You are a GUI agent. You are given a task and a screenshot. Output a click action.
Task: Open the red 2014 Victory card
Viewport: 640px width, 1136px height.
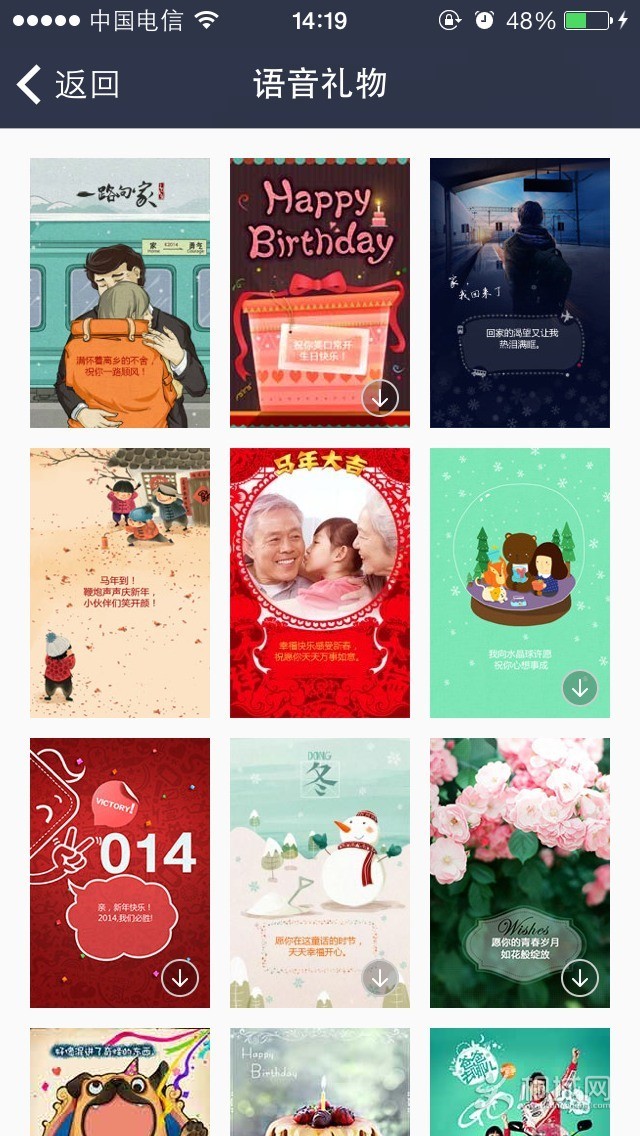coord(120,860)
